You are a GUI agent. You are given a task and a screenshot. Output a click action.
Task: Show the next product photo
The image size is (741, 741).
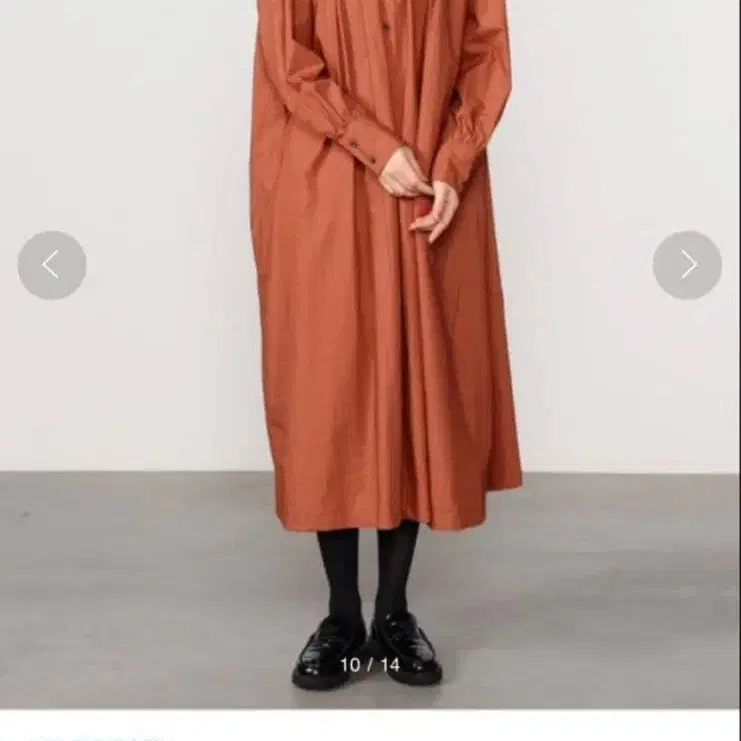point(687,265)
